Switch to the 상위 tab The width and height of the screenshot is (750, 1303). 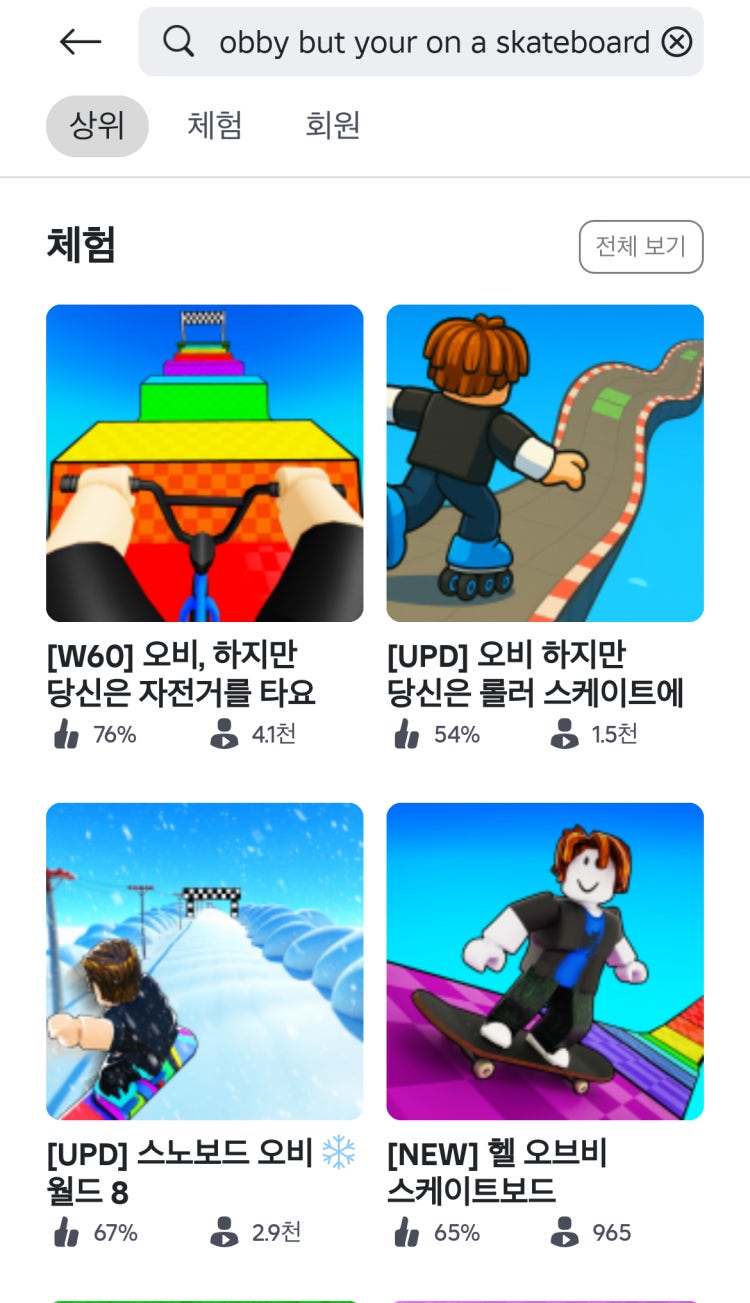[x=97, y=126]
